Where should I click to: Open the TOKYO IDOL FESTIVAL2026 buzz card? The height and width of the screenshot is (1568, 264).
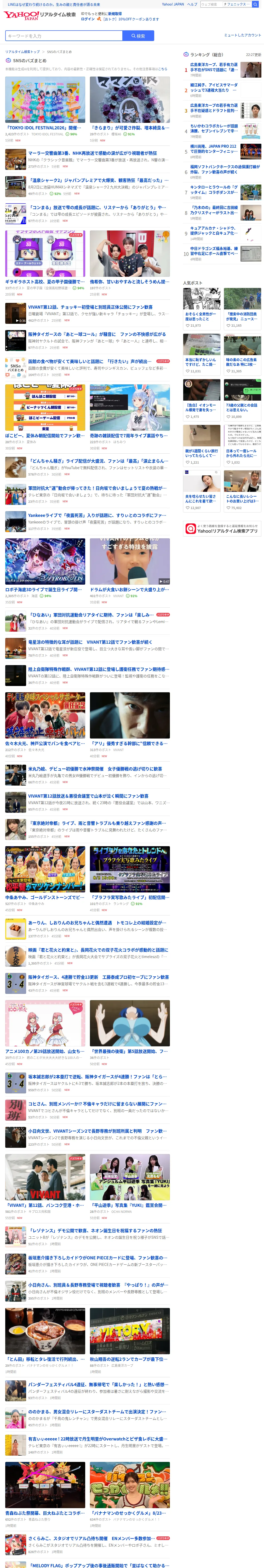click(45, 109)
